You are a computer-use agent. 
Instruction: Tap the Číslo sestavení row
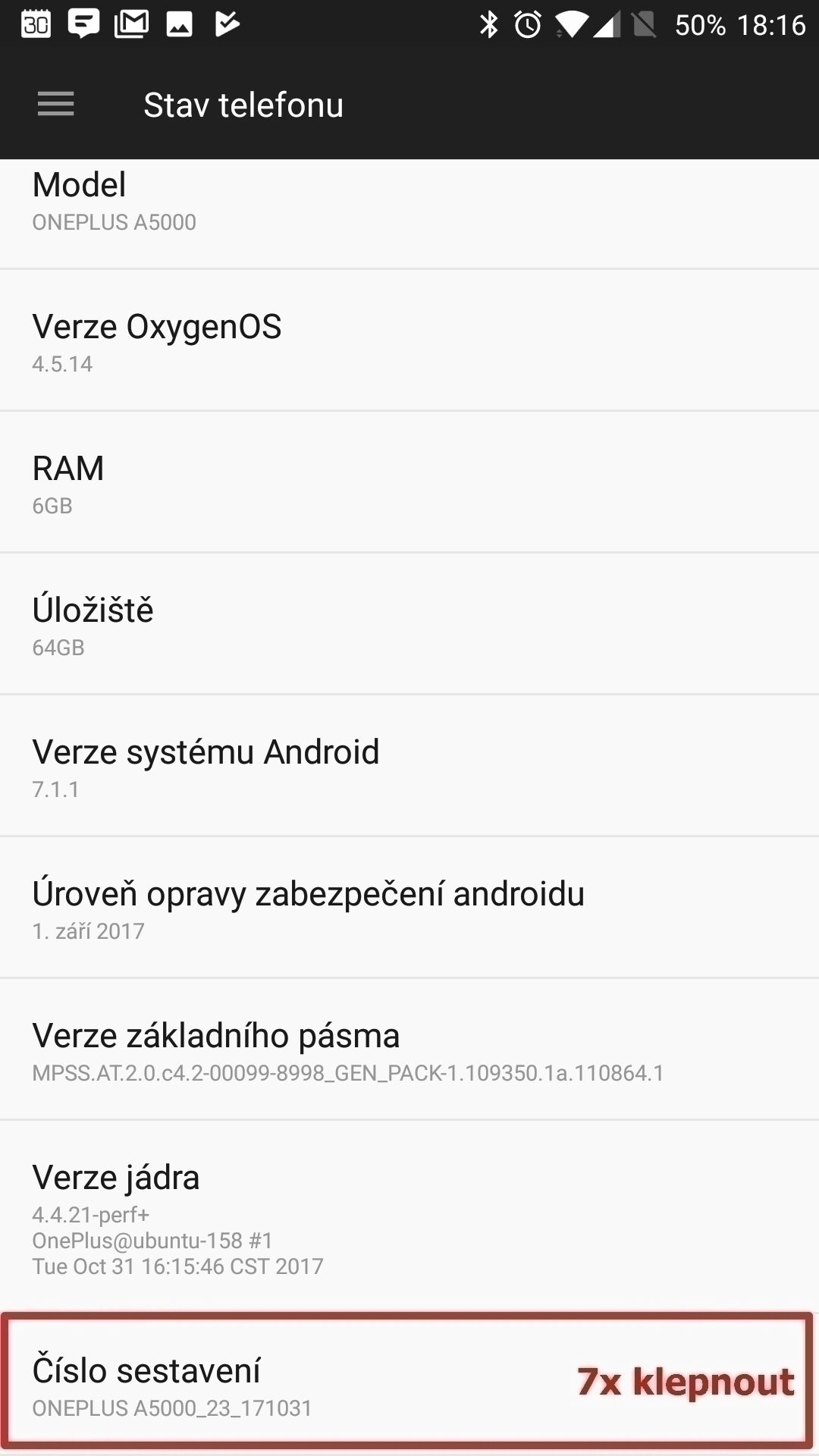(409, 1381)
